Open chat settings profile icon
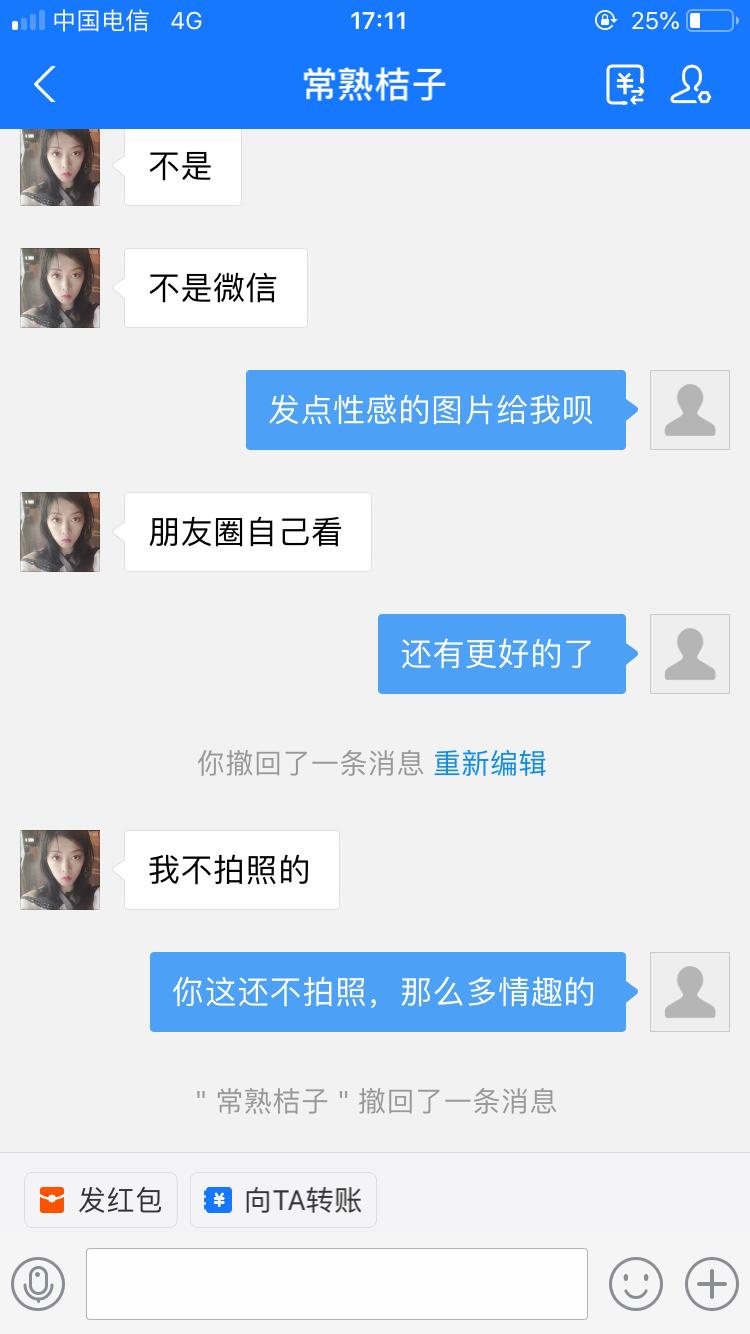 pos(690,85)
